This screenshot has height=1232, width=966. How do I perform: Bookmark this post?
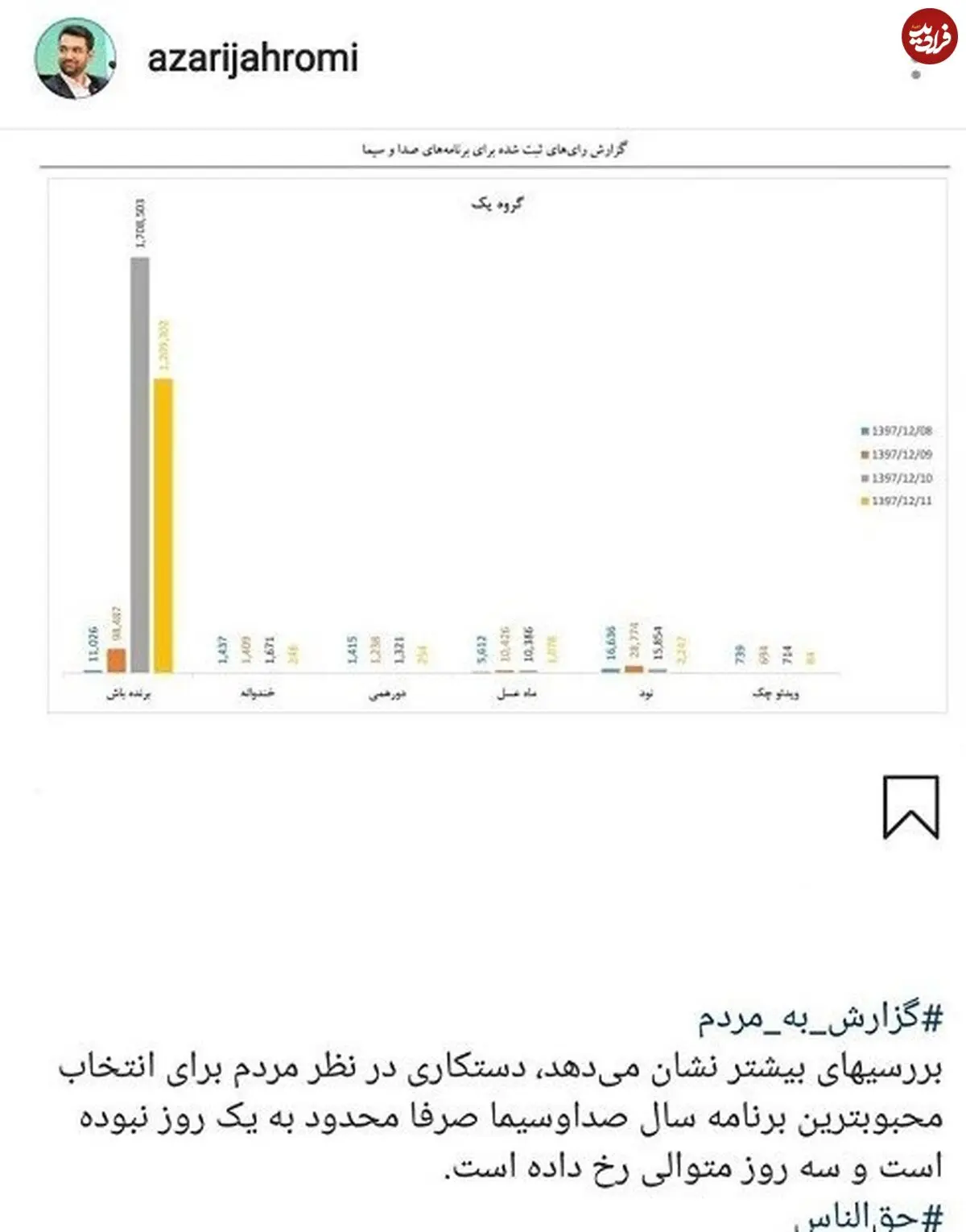910,808
